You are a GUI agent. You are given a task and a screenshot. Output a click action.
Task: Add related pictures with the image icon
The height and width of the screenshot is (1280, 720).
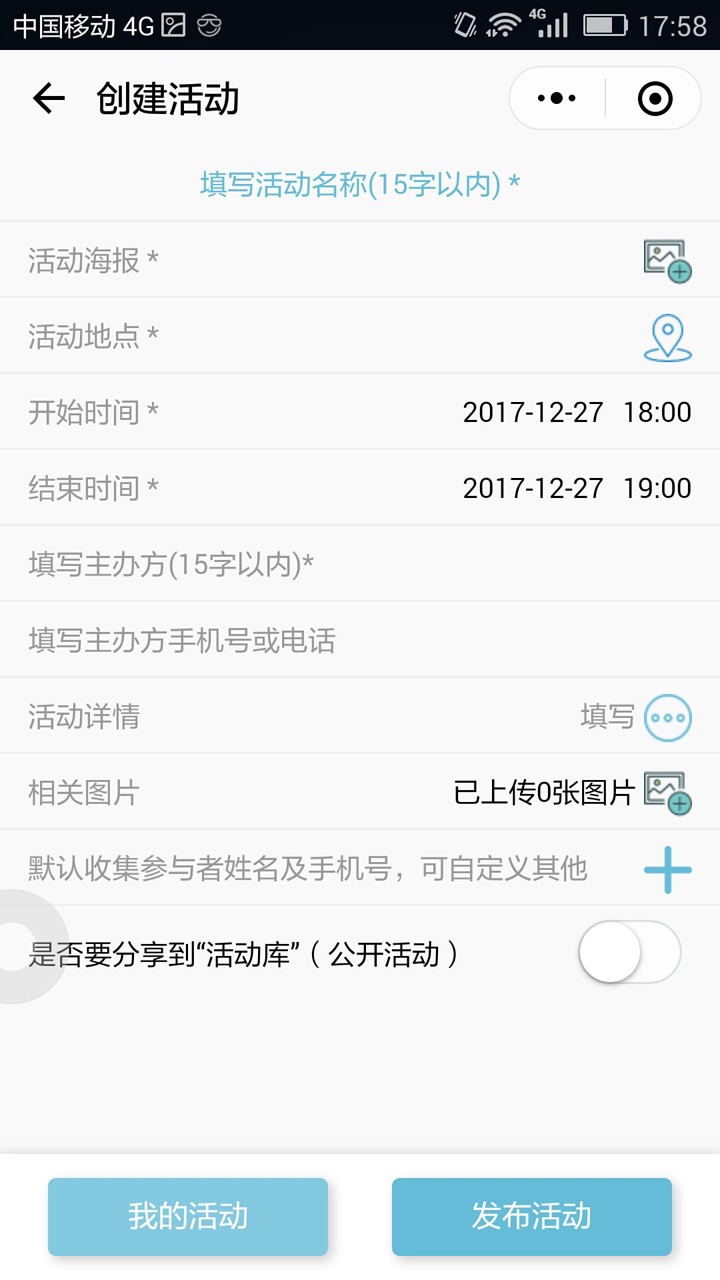coord(667,793)
